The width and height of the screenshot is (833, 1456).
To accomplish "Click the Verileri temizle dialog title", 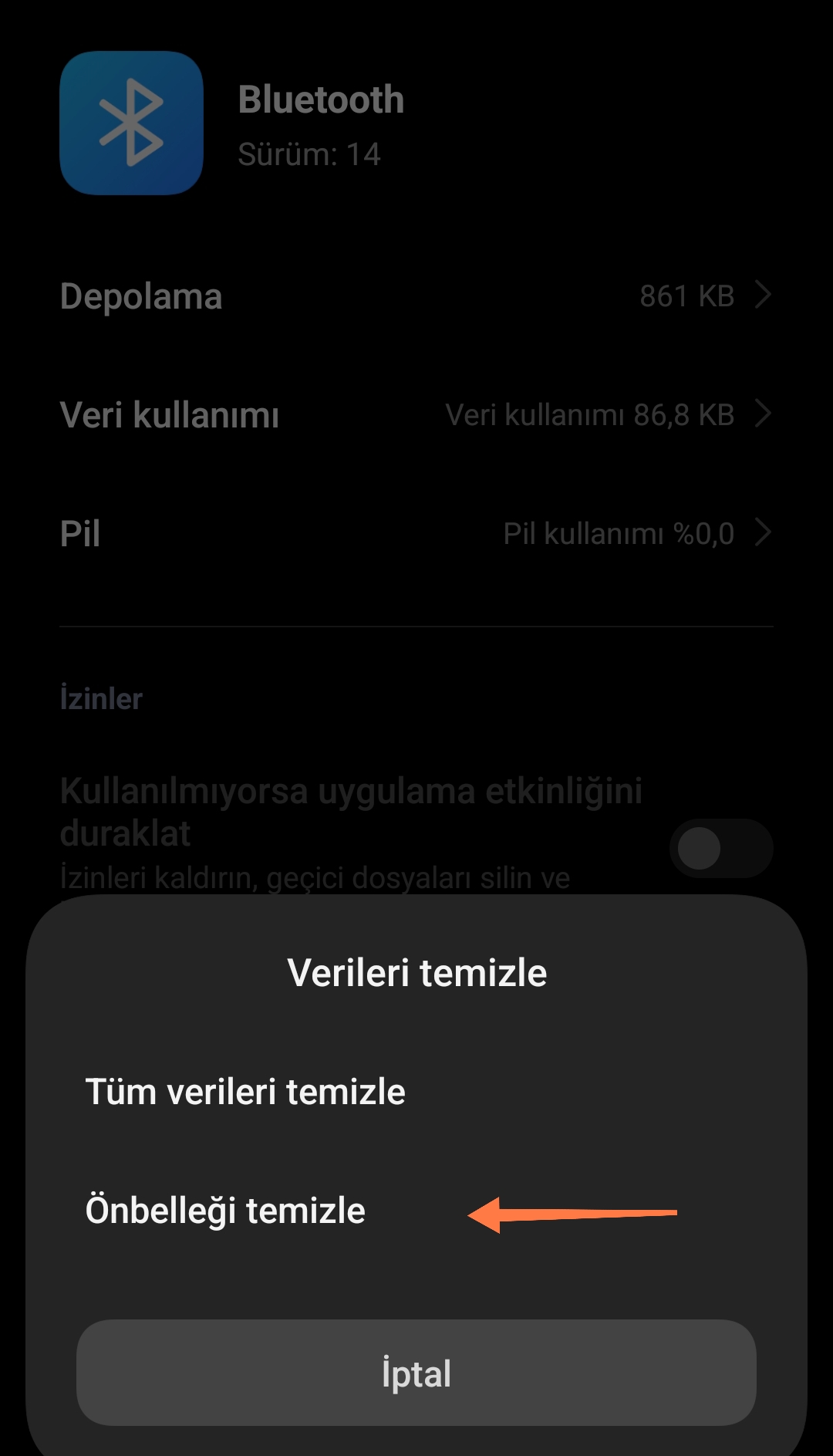I will (x=416, y=973).
